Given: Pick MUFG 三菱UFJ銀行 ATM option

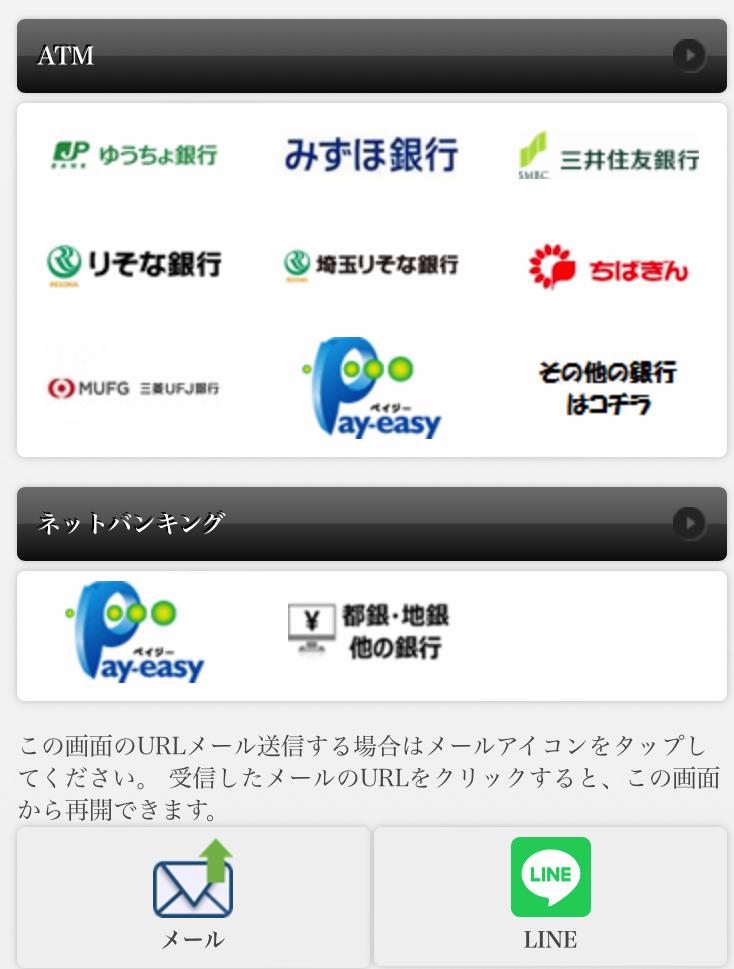Looking at the screenshot, I should pos(134,388).
